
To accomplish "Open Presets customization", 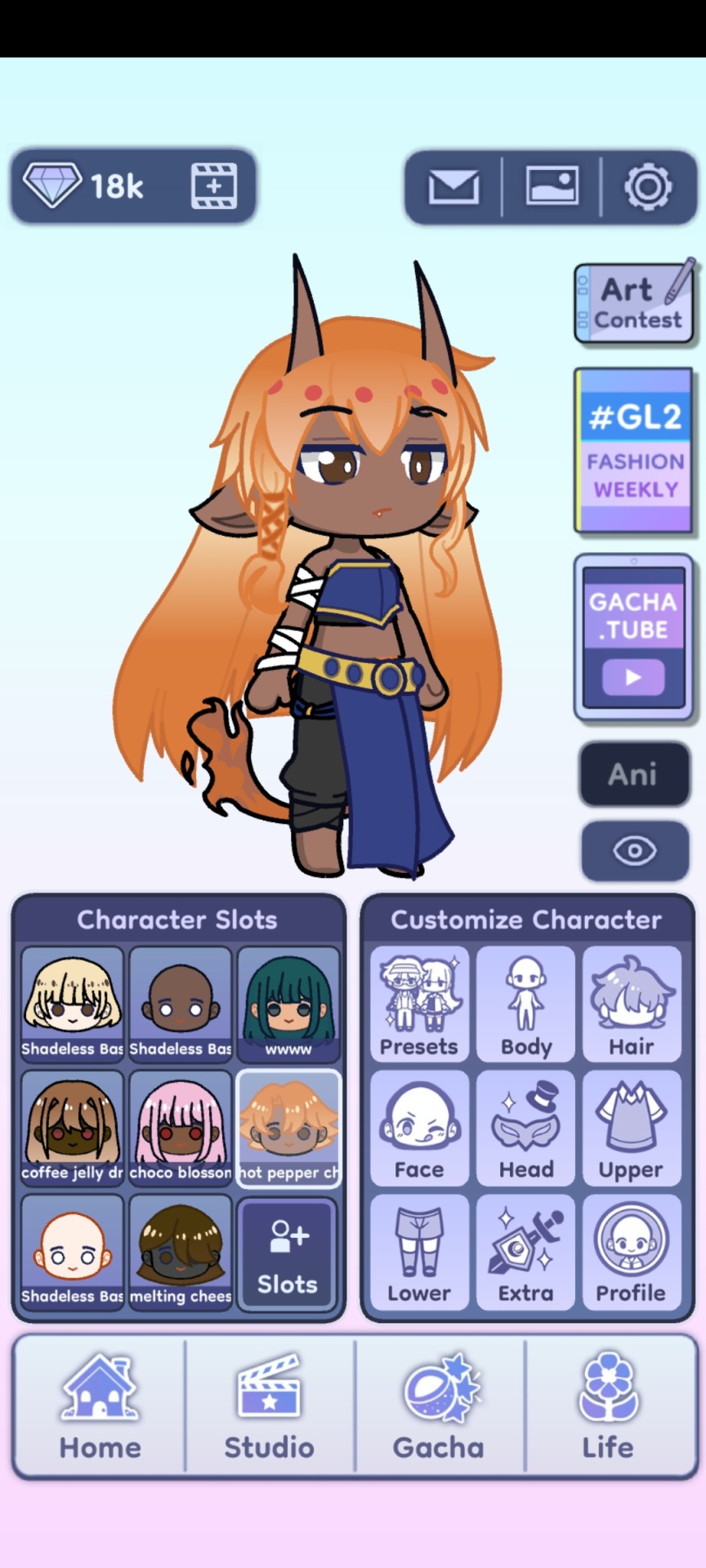I will tap(419, 1004).
